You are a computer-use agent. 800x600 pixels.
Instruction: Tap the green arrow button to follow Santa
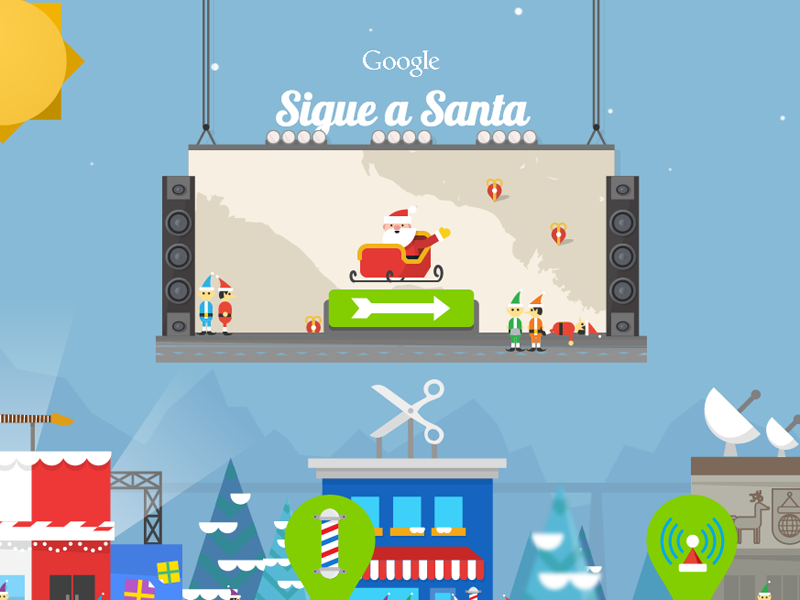pos(400,308)
